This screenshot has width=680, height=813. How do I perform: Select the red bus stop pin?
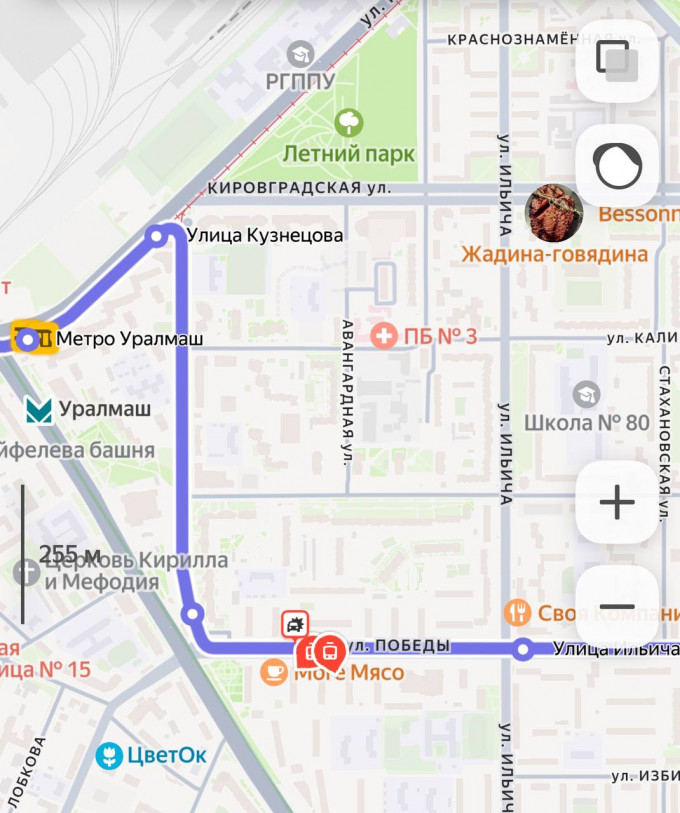coord(330,652)
